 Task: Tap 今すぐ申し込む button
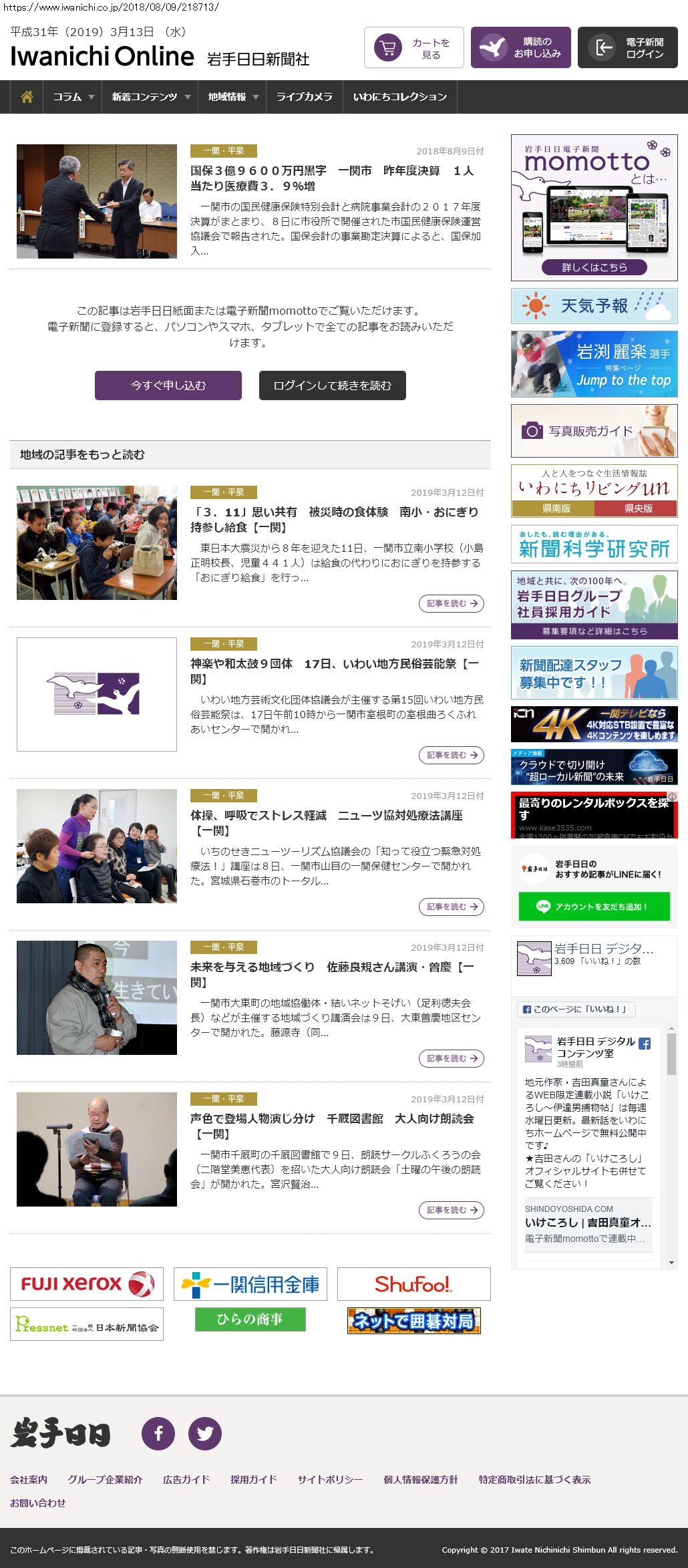coord(168,385)
